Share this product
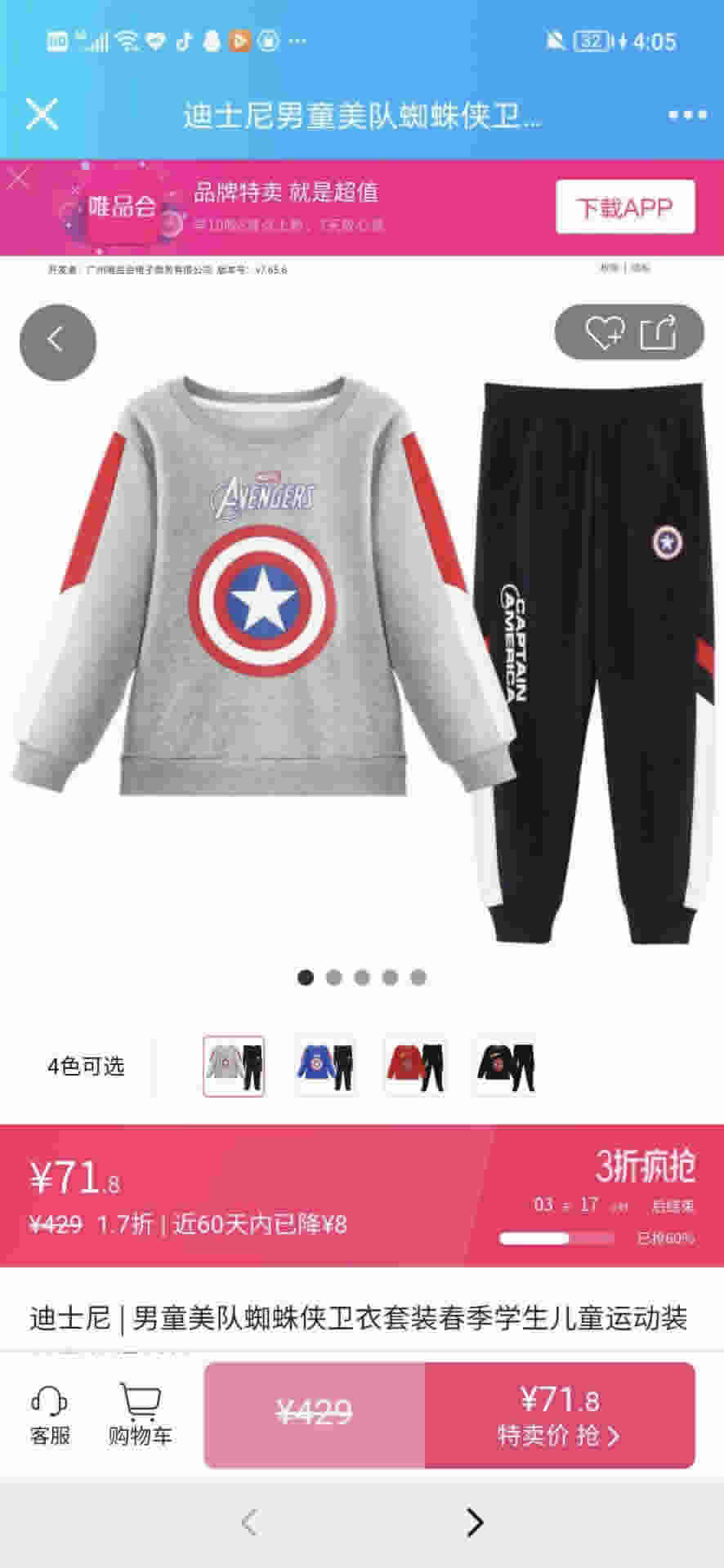This screenshot has width=724, height=1568. [x=659, y=332]
